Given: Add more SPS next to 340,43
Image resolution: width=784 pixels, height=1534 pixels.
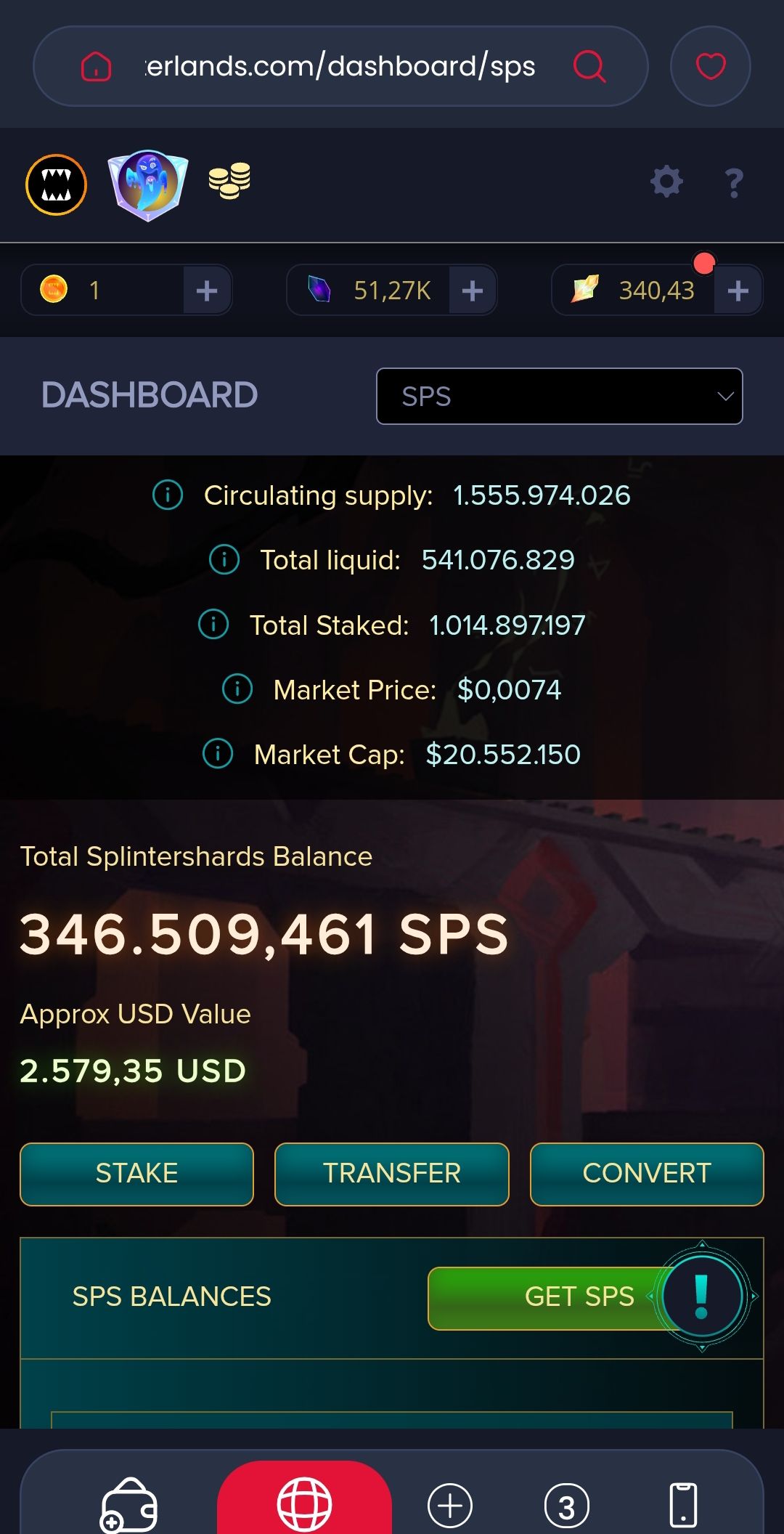Looking at the screenshot, I should (738, 291).
